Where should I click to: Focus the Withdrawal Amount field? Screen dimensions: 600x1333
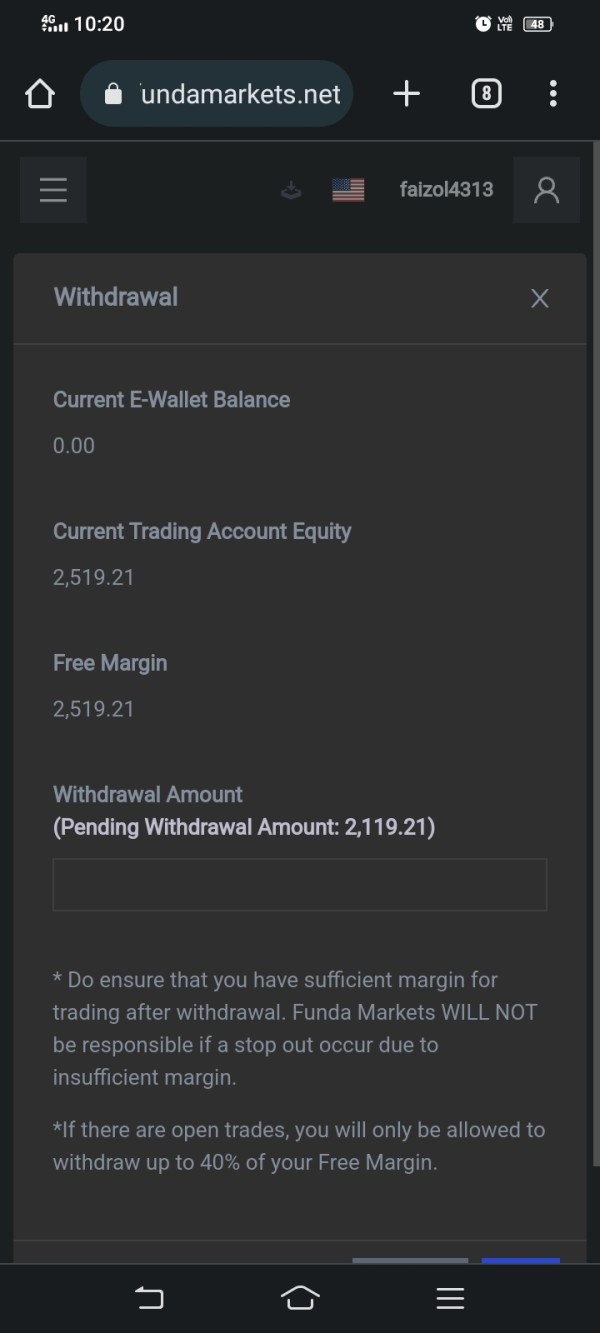(x=300, y=885)
